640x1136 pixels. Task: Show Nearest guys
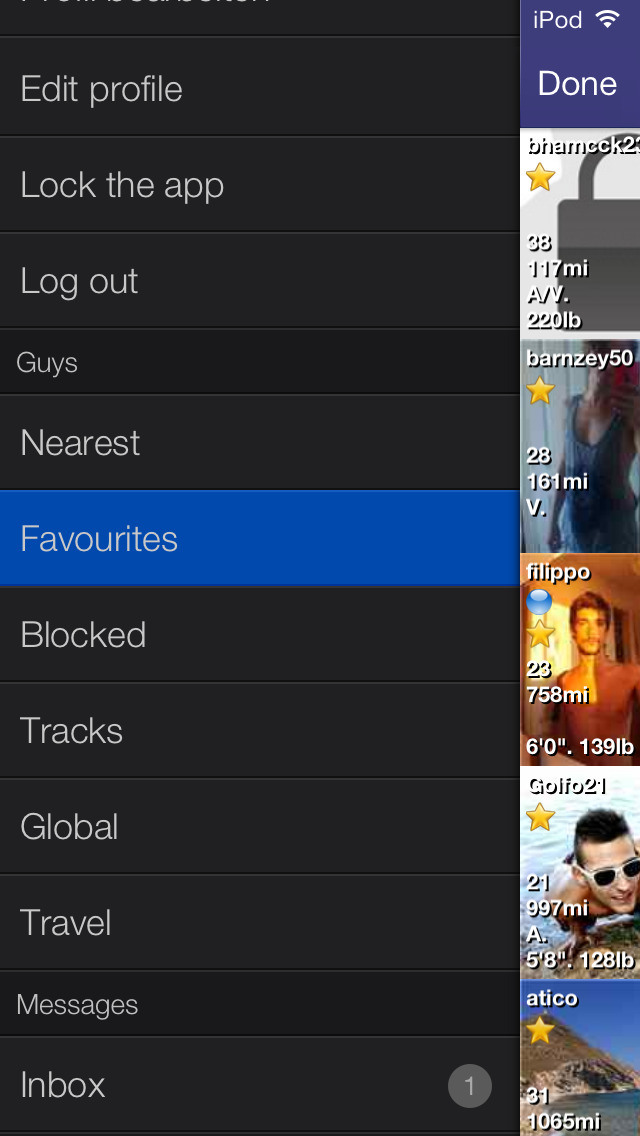coord(260,443)
